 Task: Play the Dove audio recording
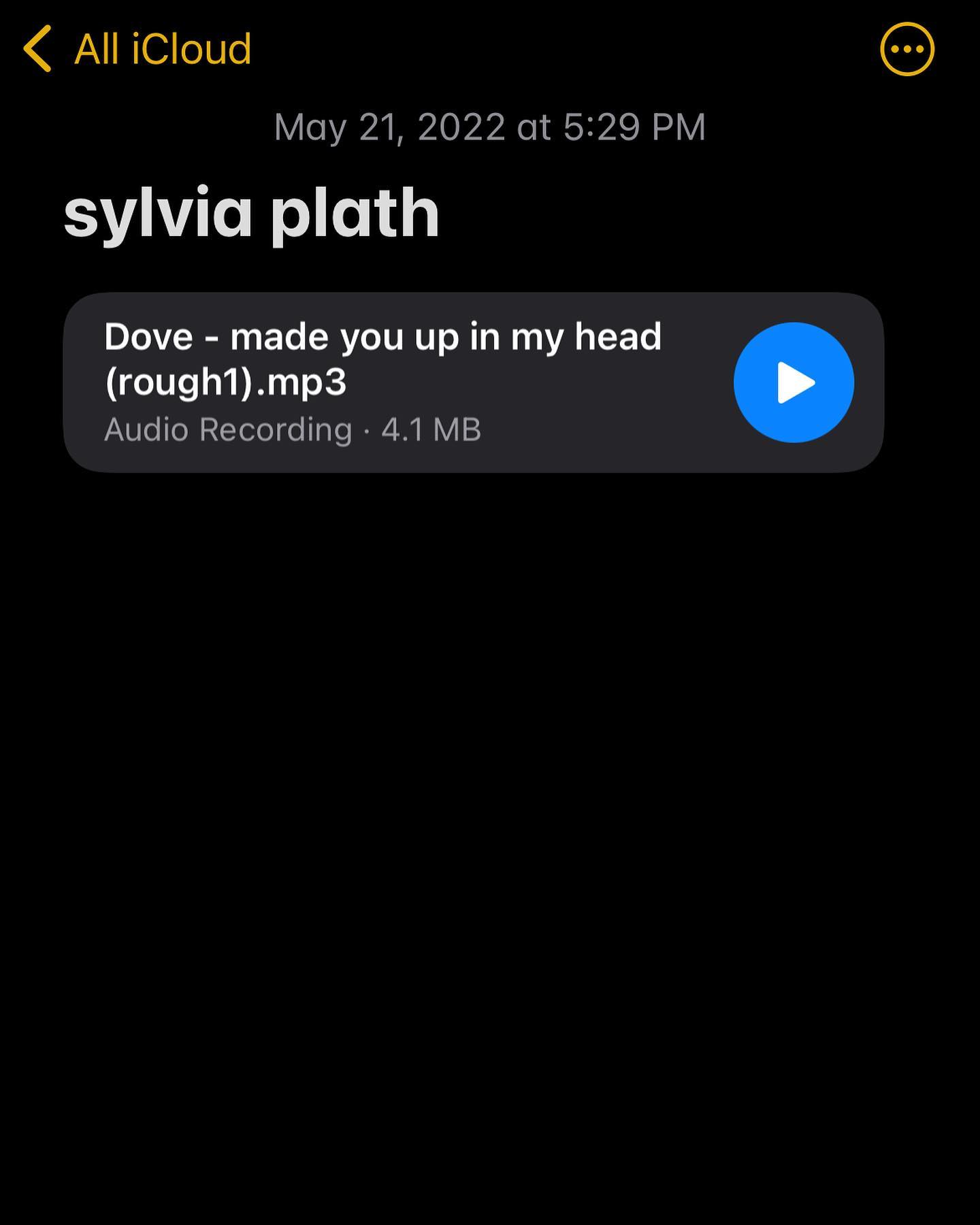[794, 382]
